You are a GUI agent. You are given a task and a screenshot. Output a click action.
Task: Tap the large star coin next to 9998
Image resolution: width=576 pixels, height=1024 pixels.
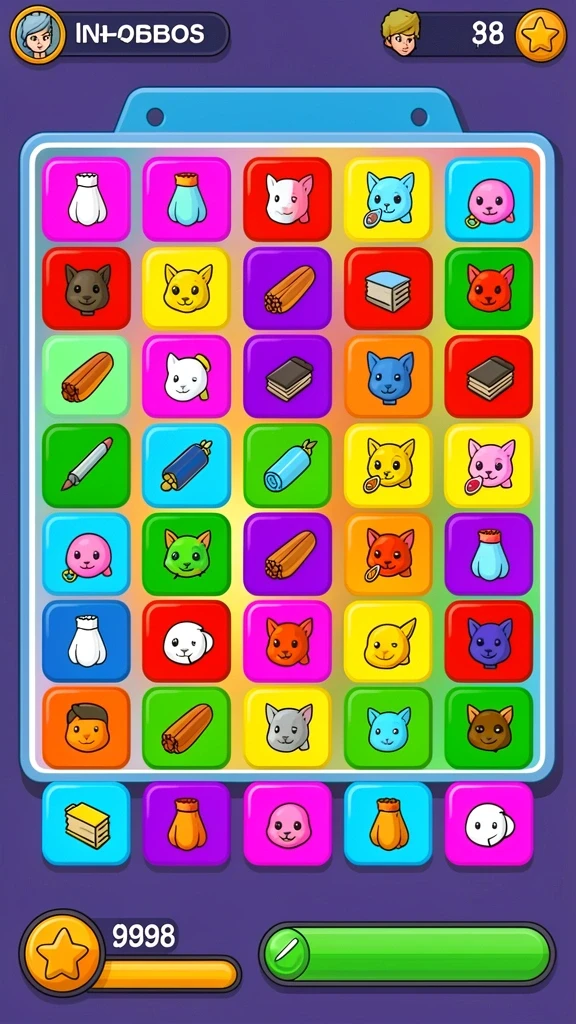click(x=62, y=953)
